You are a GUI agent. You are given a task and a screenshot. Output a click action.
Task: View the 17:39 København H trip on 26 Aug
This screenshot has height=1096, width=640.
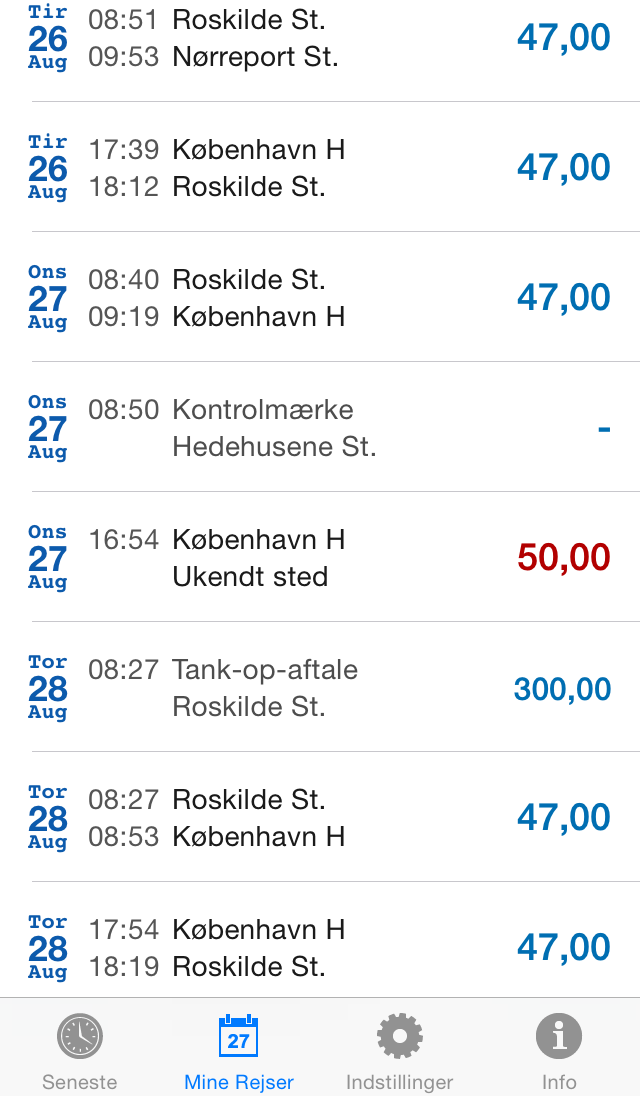coord(320,167)
